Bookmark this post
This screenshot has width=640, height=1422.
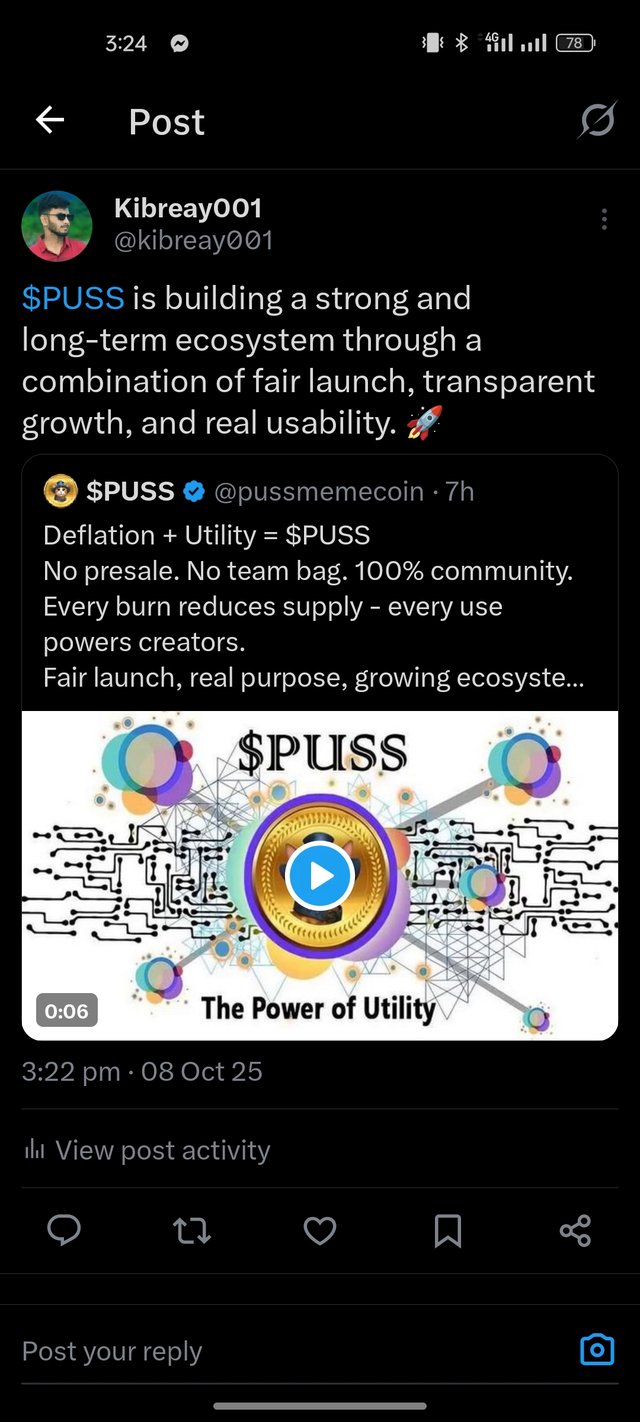[x=448, y=1230]
